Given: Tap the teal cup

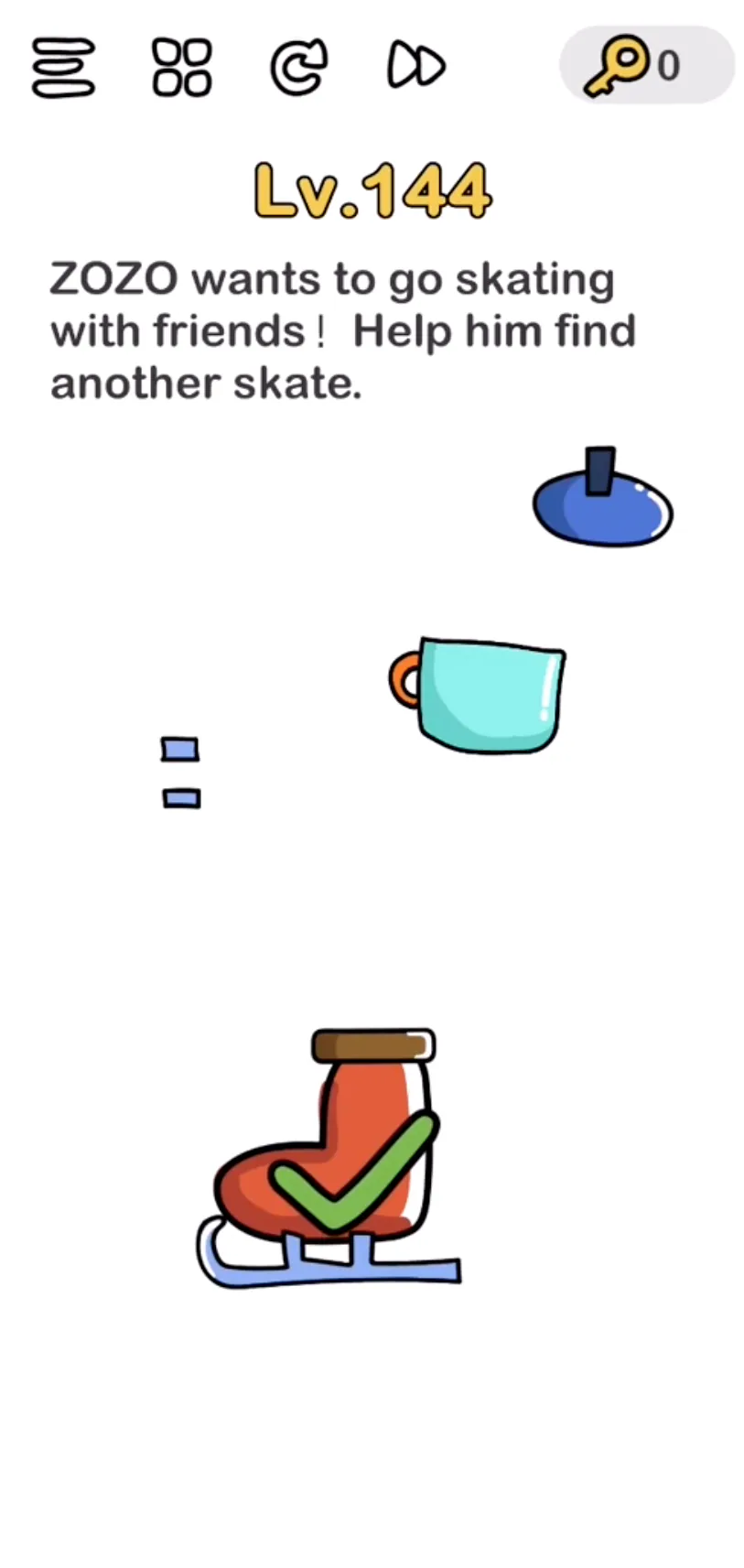Looking at the screenshot, I should pyautogui.click(x=477, y=696).
